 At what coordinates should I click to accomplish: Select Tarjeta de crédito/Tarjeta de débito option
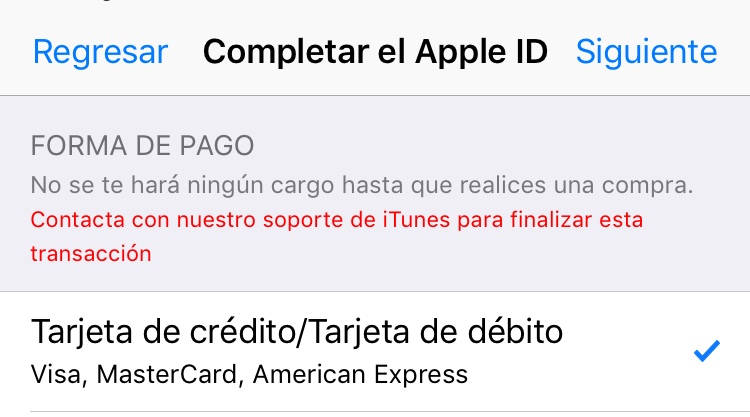tap(375, 351)
